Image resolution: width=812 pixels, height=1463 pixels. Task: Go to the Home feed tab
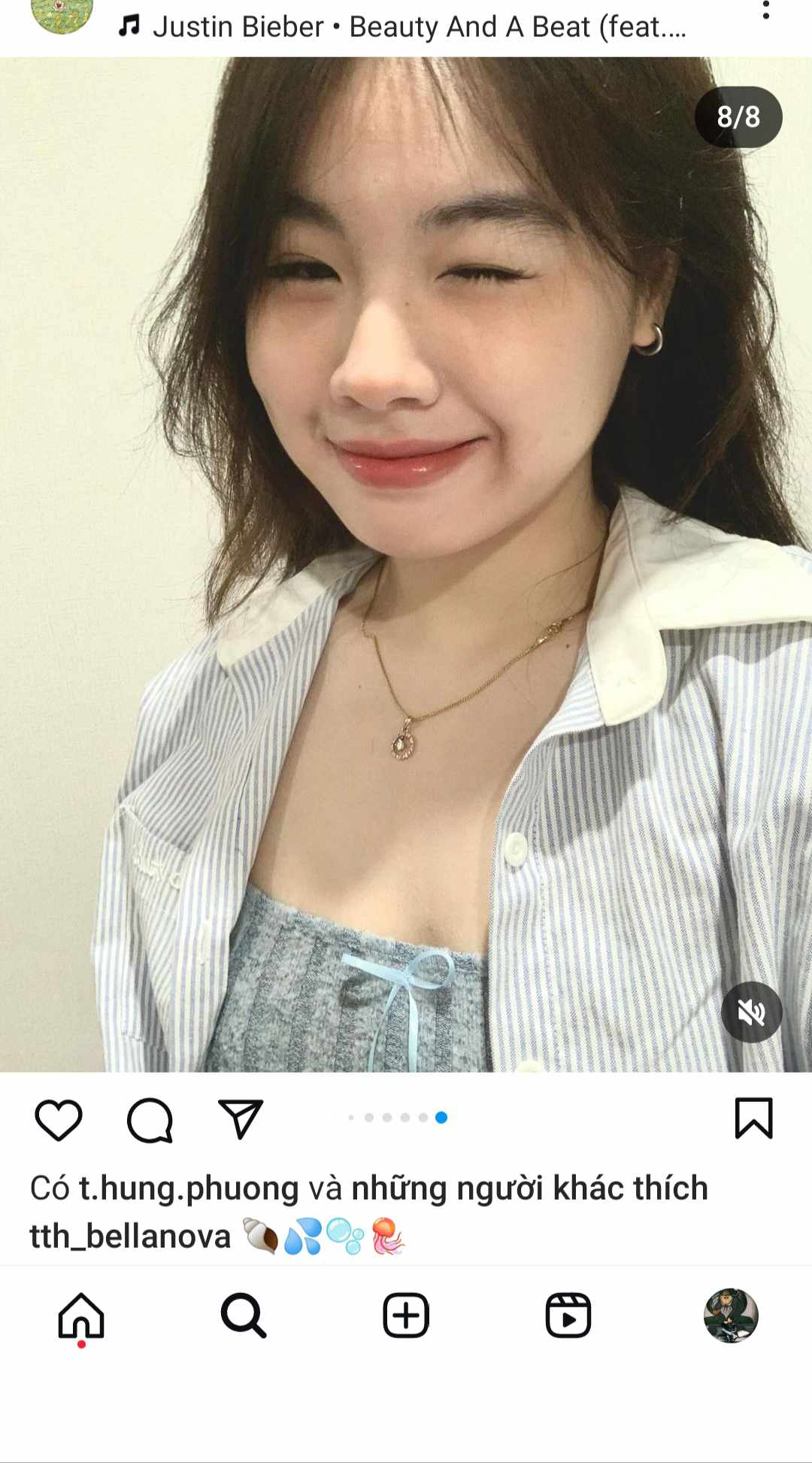[x=81, y=1316]
